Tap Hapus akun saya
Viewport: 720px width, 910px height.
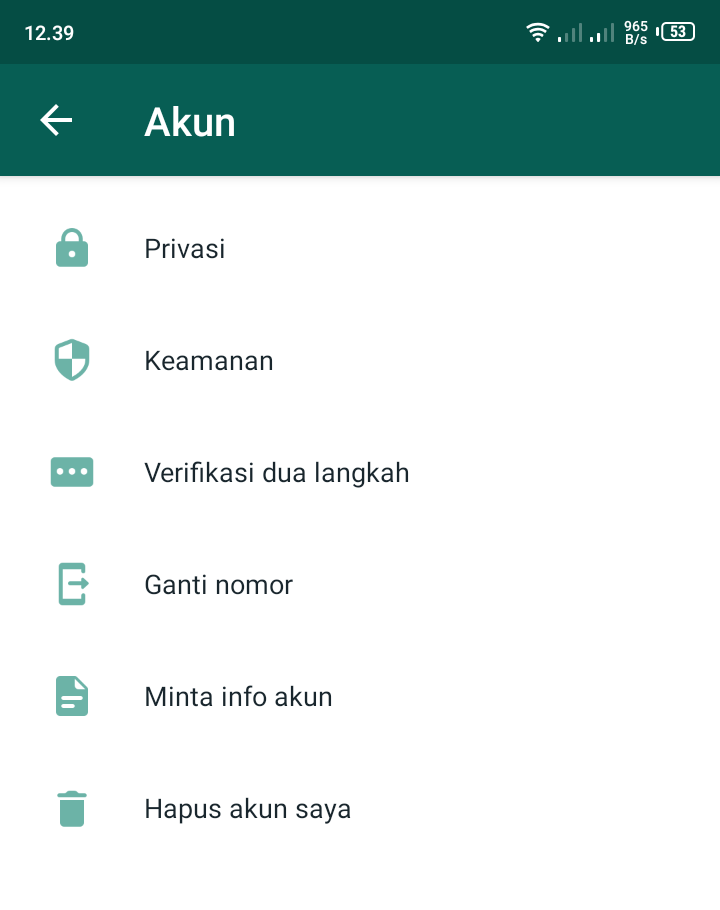tap(247, 808)
